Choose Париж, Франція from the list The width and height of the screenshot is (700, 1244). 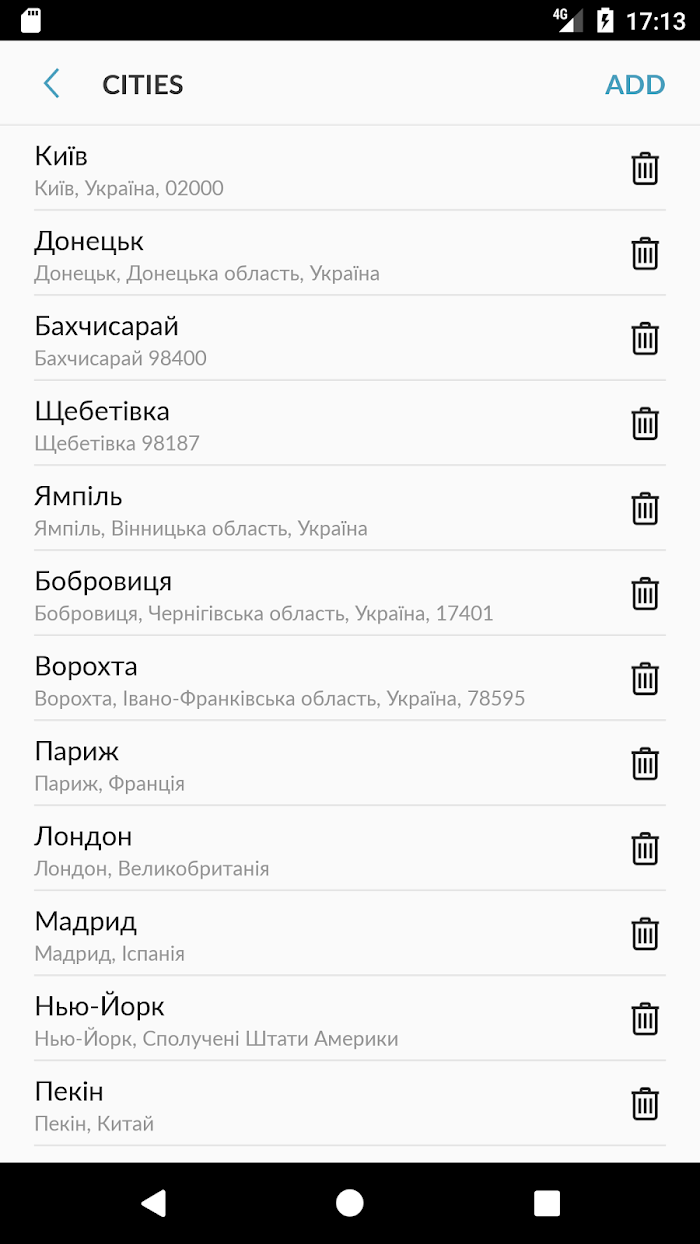300,764
